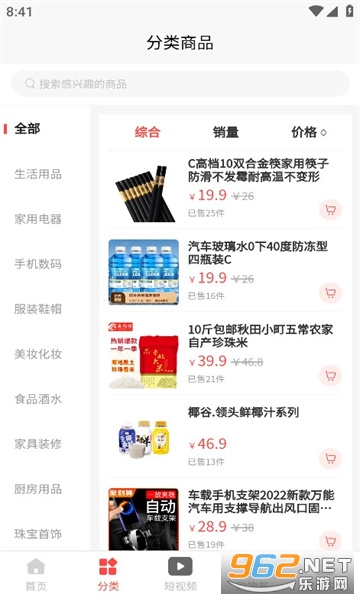Go to the 首页 tab
360x600 pixels.
36,574
